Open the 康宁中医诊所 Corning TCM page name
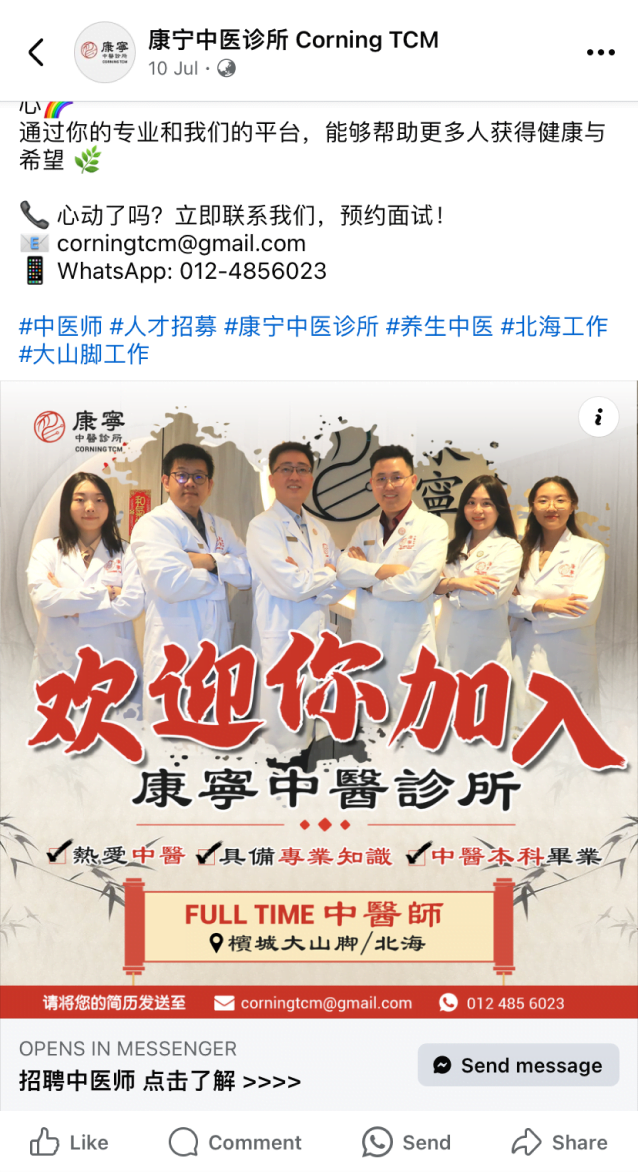Viewport: 638px width, 1172px height. (x=293, y=40)
